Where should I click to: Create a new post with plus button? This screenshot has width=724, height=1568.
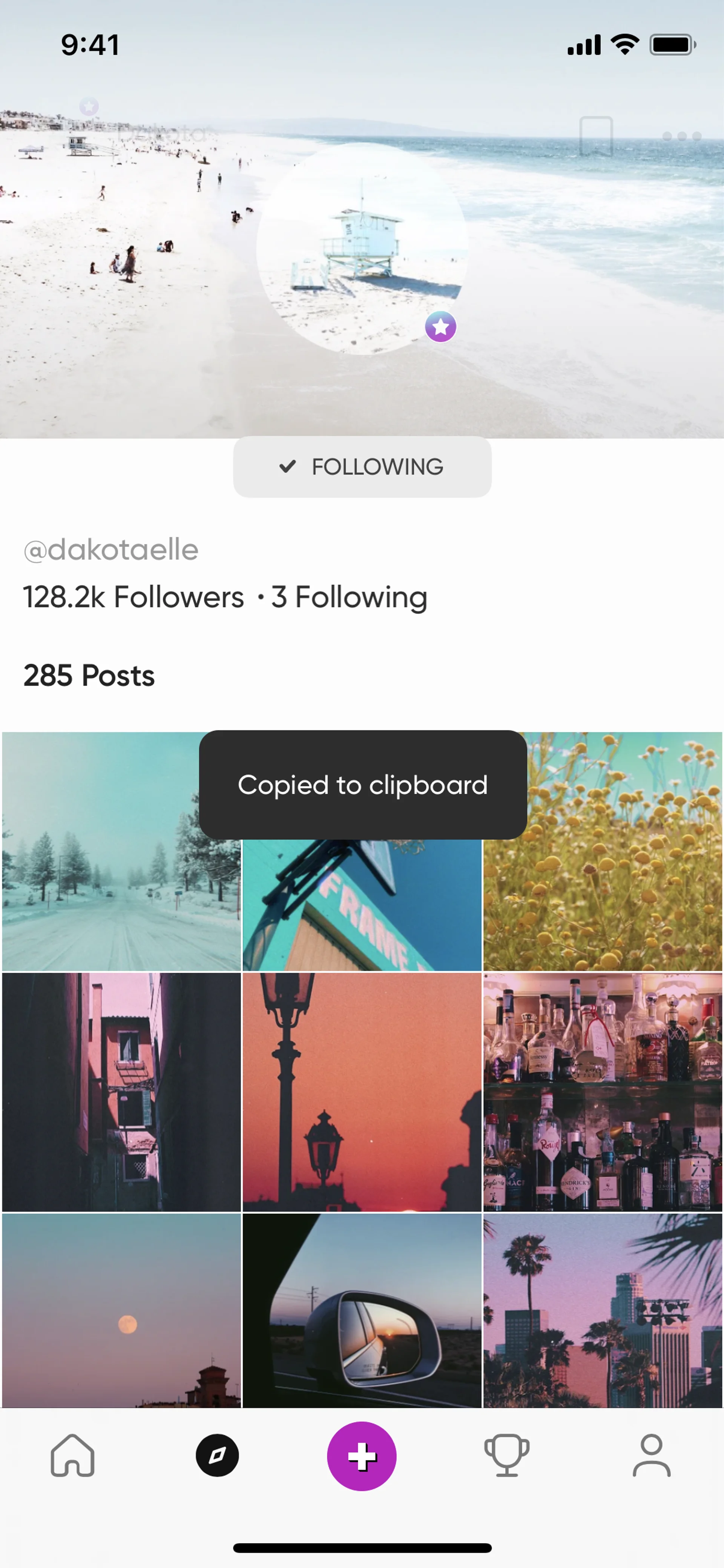coord(362,1456)
